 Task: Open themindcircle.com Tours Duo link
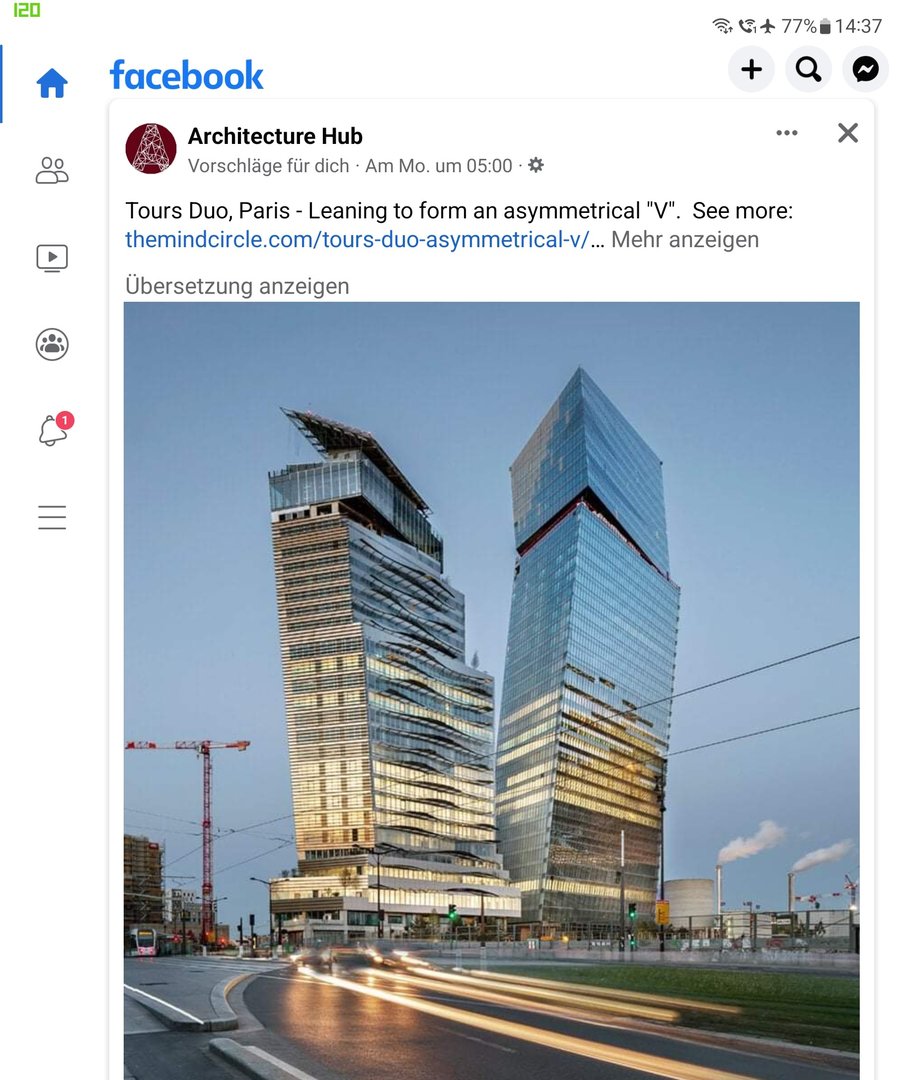point(357,240)
